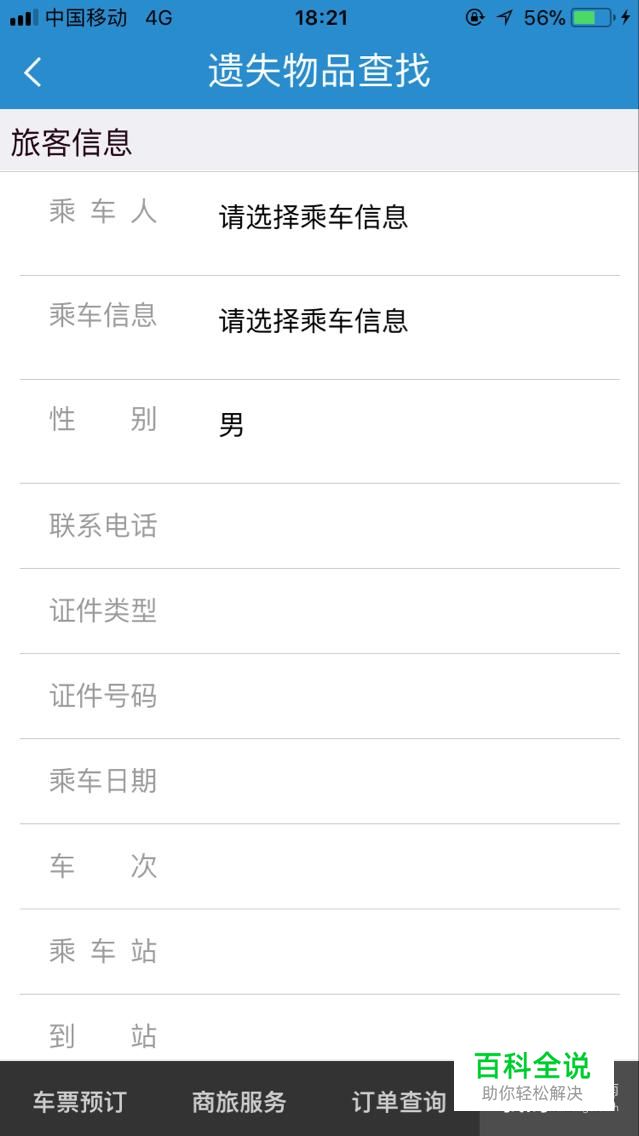Tap the 证件号码 input field

pyautogui.click(x=320, y=696)
